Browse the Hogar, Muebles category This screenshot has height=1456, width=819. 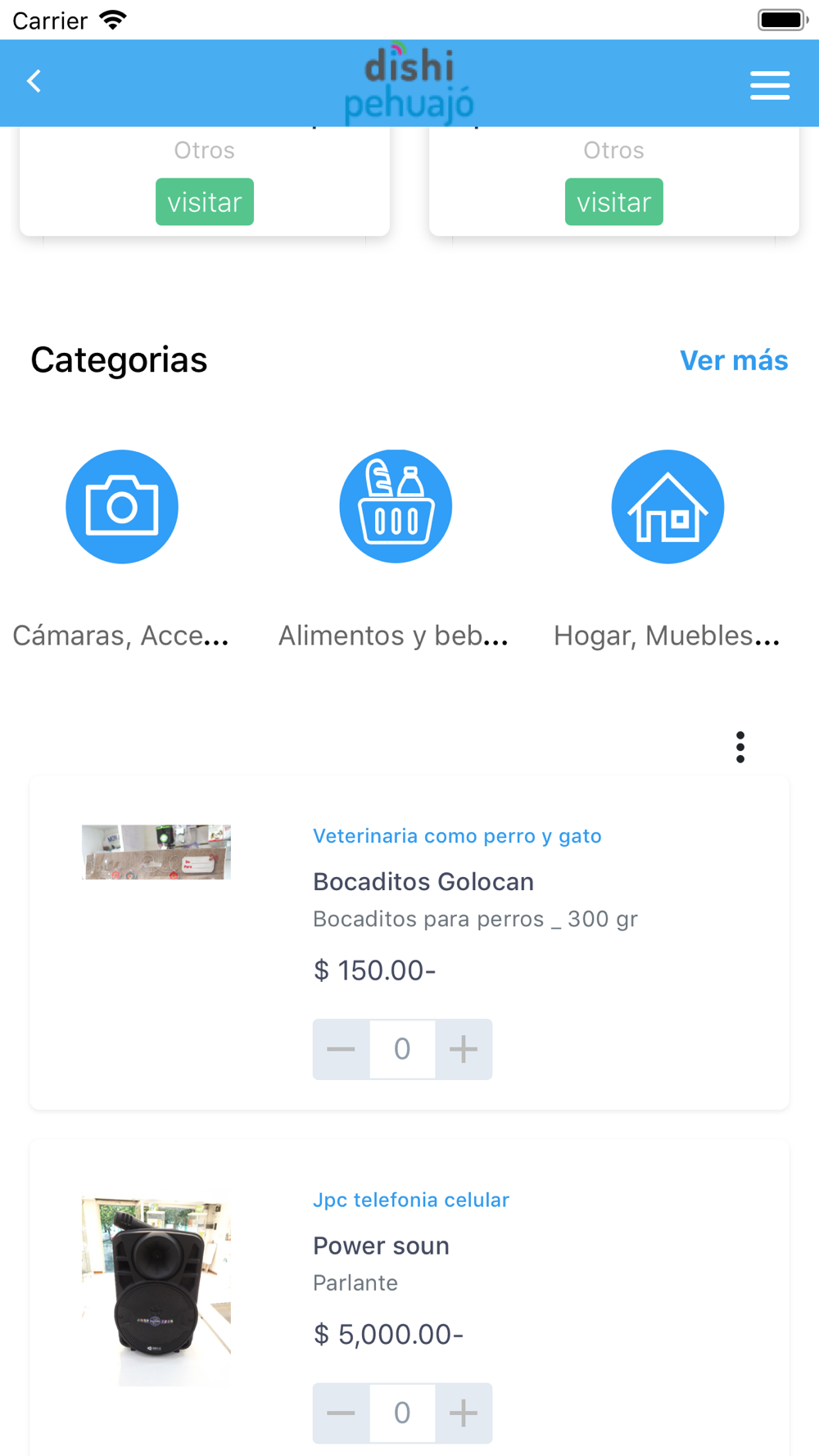667,506
